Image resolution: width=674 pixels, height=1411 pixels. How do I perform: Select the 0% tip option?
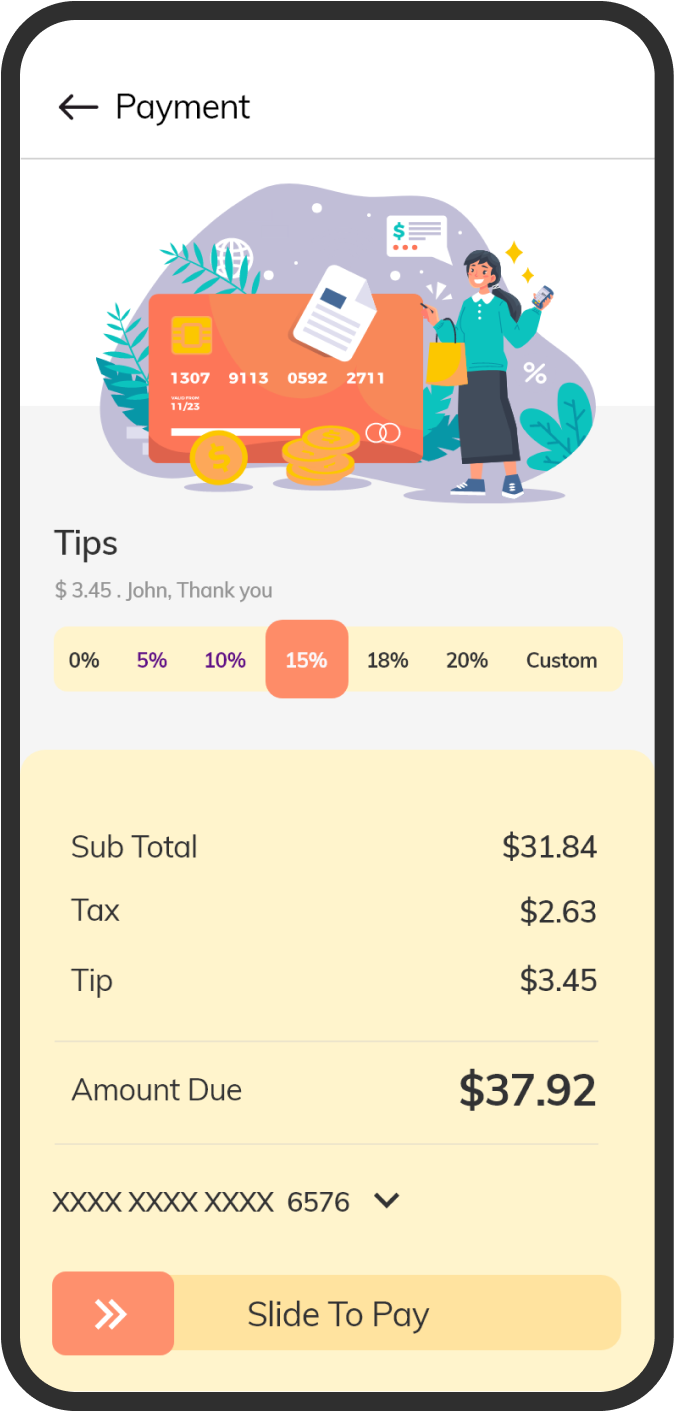84,660
